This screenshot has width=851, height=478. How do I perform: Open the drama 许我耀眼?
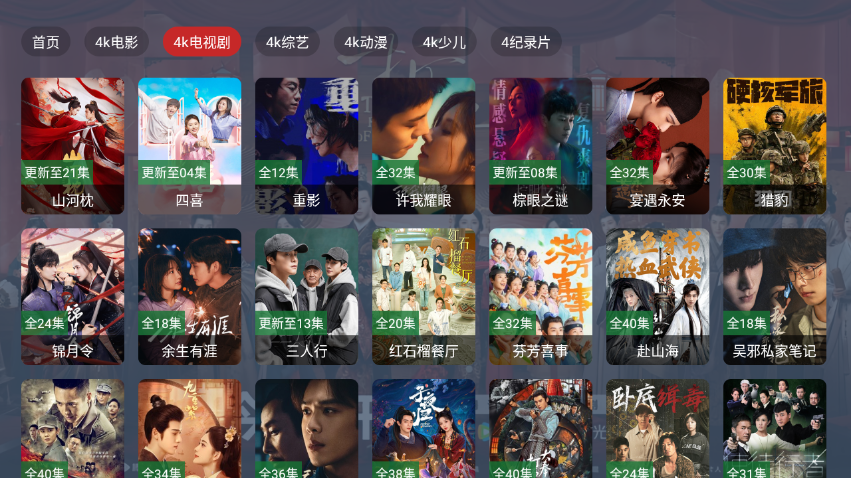pos(423,145)
